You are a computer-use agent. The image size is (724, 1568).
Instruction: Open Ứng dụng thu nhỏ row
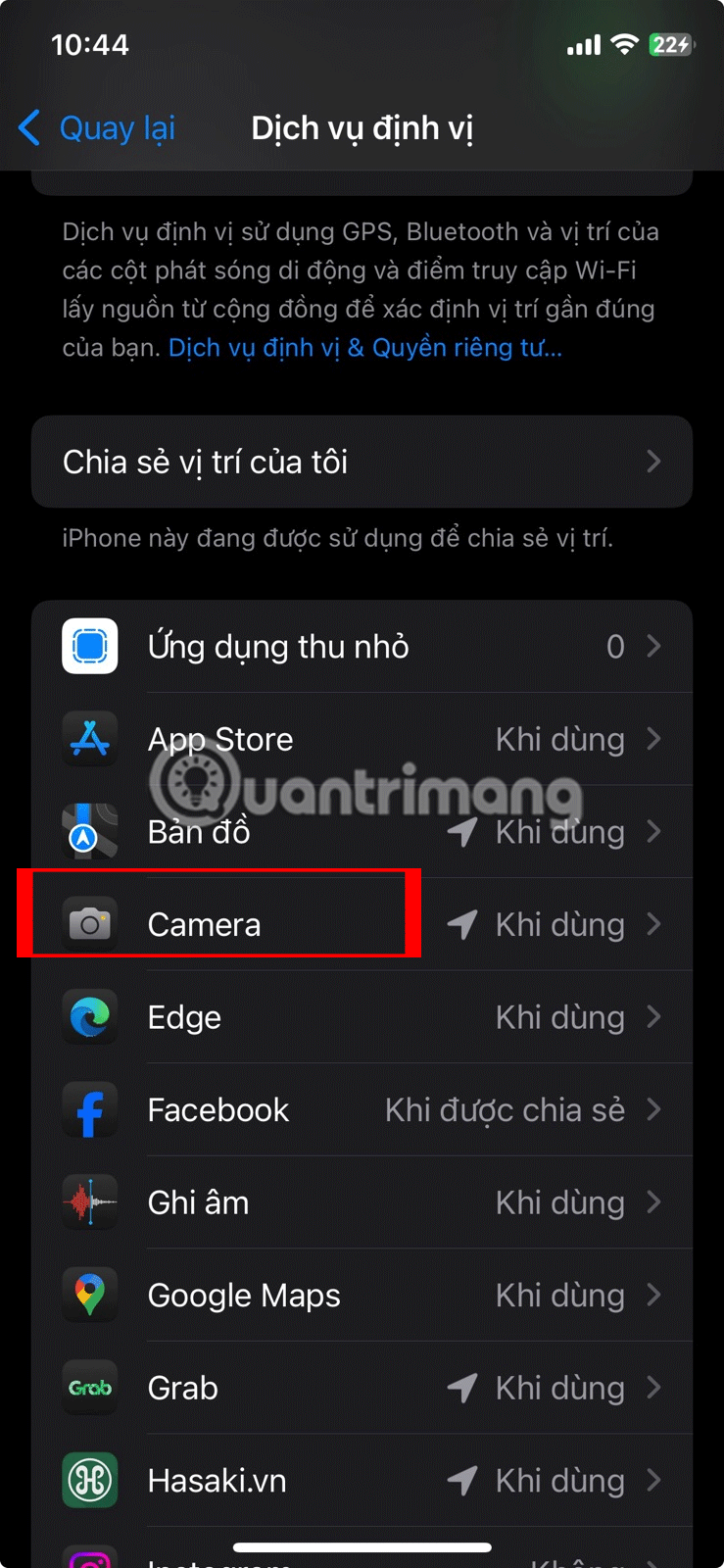click(x=362, y=647)
